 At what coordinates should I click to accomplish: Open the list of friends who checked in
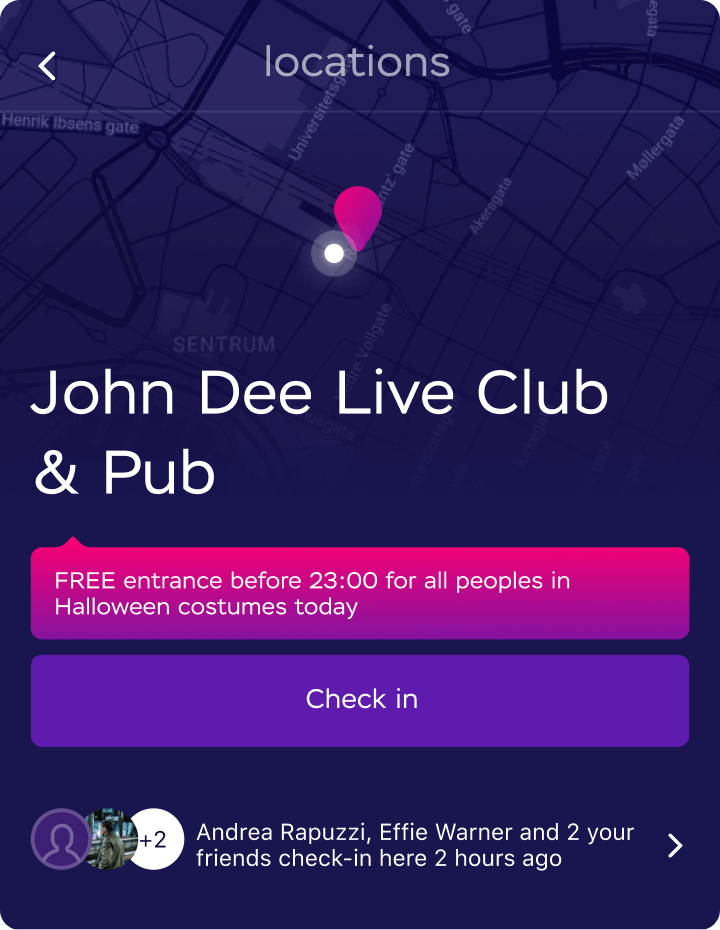(675, 846)
